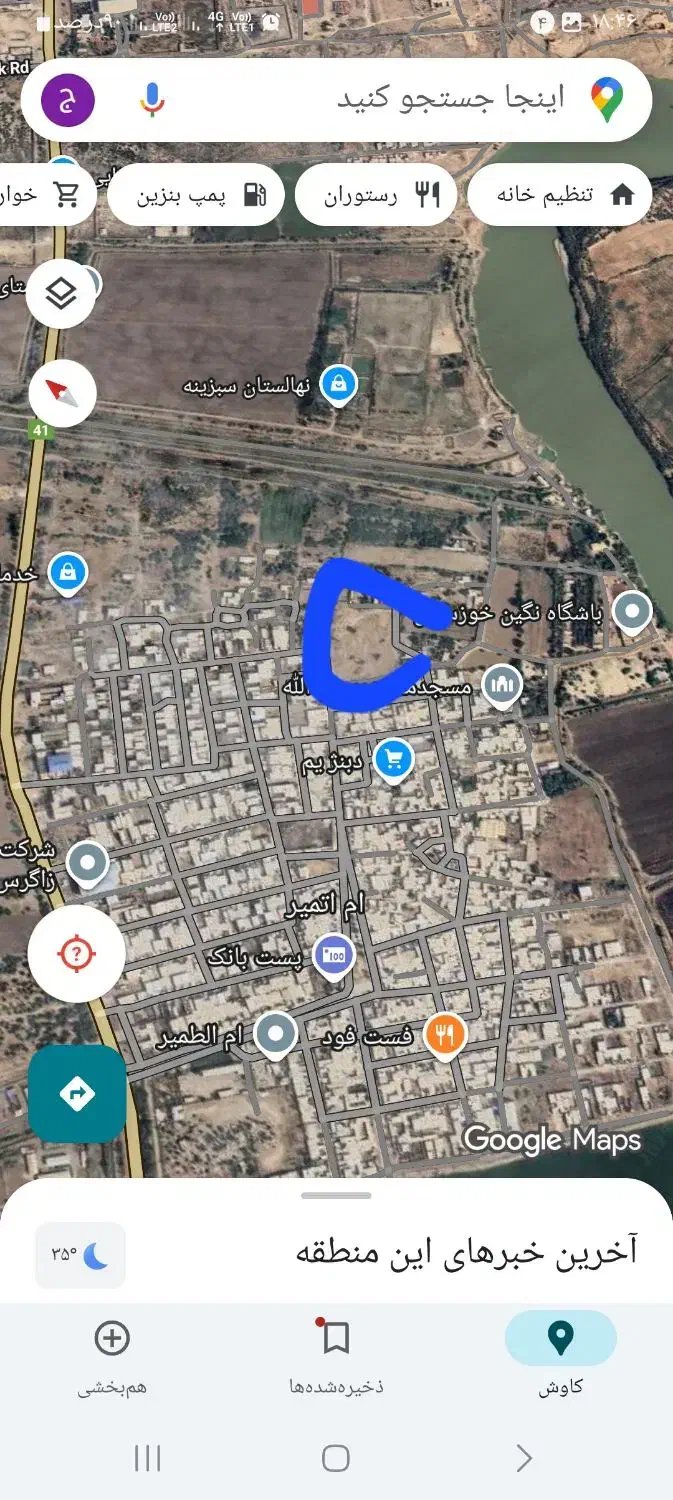Select the 'تنظیم خانه' chip

[x=560, y=195]
